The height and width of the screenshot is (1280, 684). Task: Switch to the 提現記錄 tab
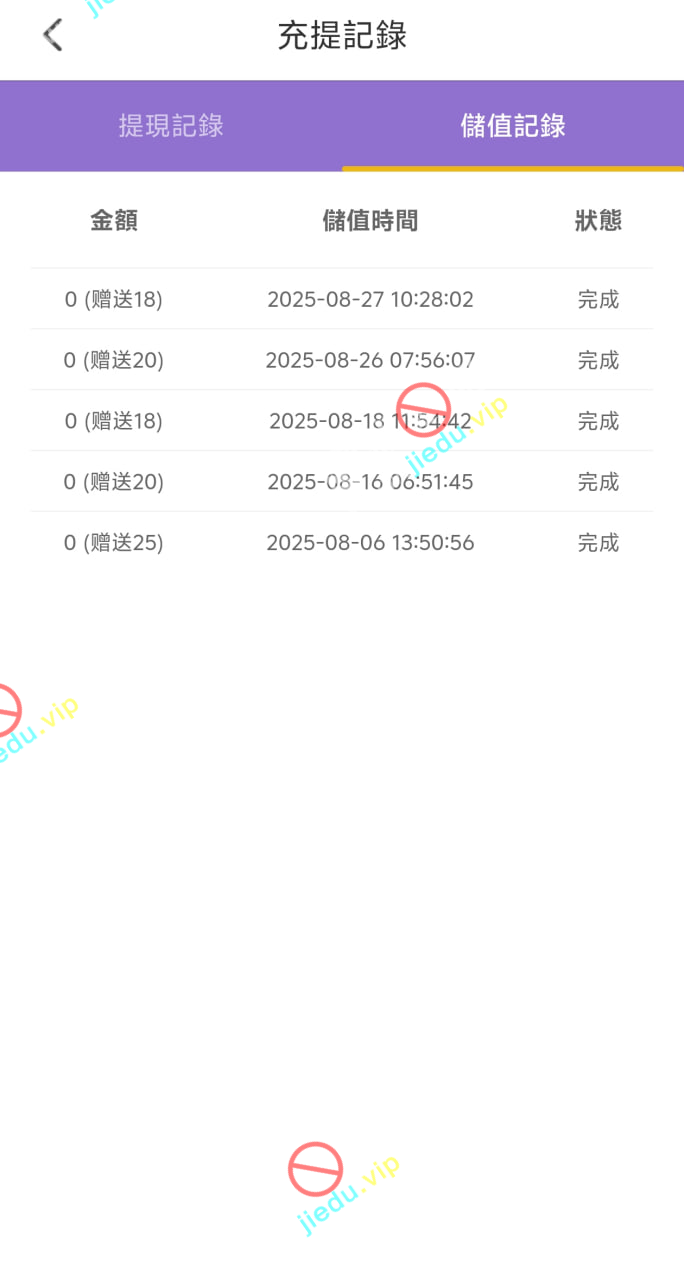(x=171, y=126)
